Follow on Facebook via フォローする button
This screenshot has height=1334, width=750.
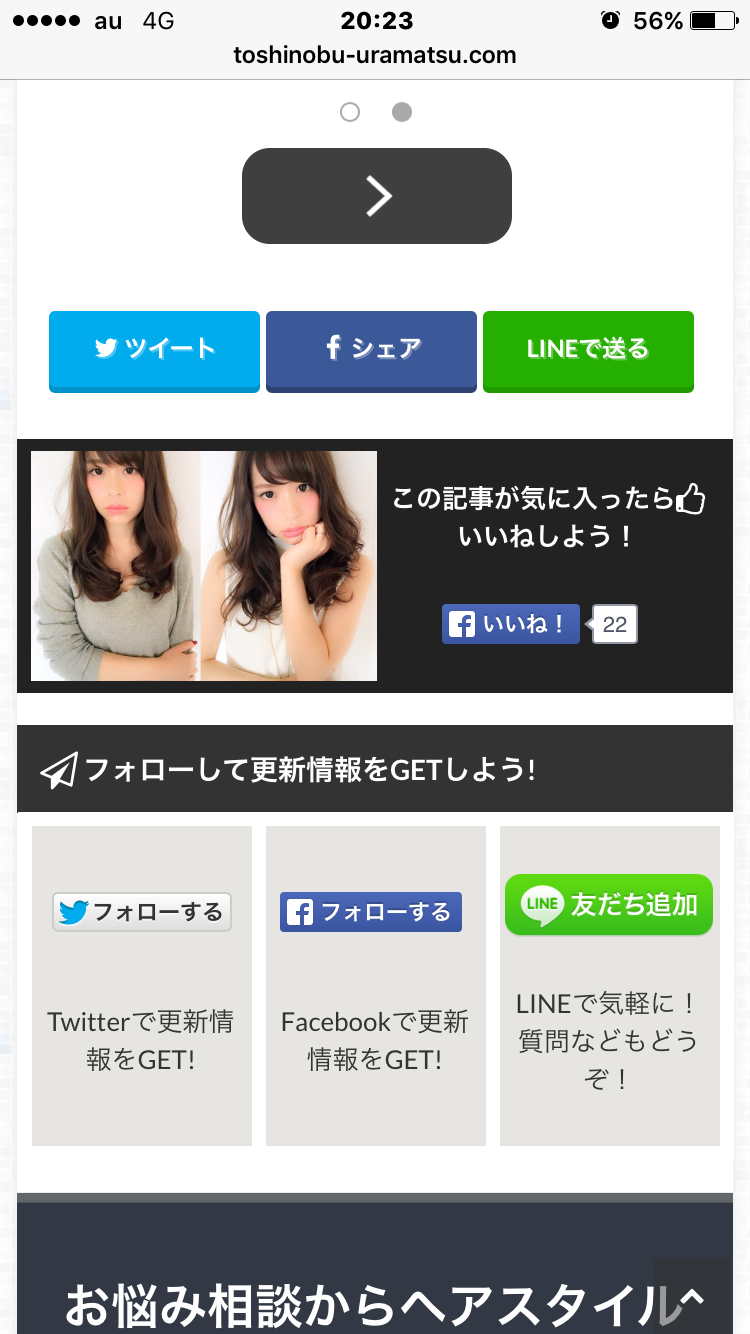click(371, 912)
